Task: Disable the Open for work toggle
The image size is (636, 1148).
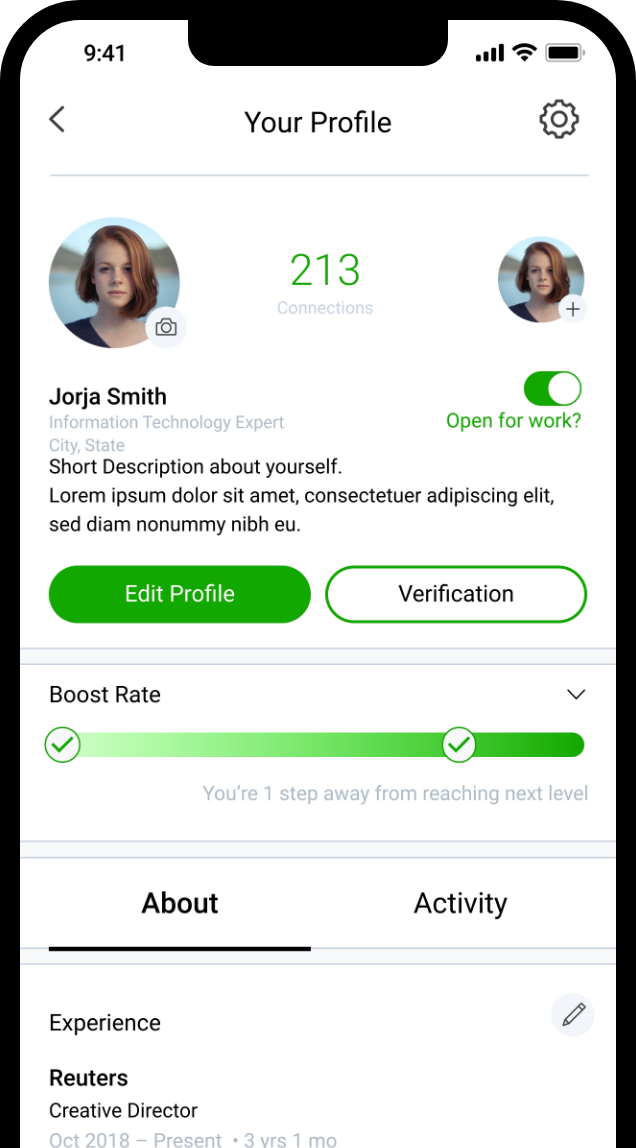Action: click(552, 389)
